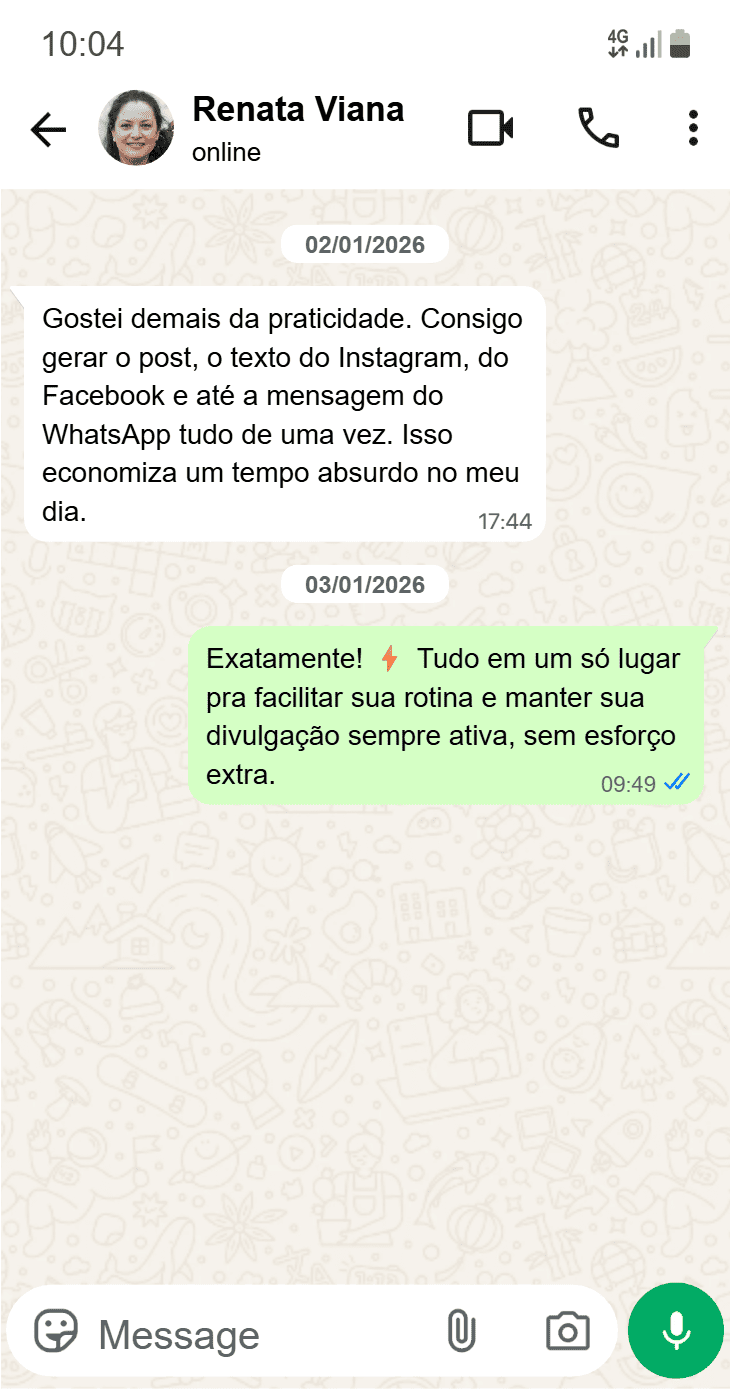Attach a file using the paperclip icon

461,1331
